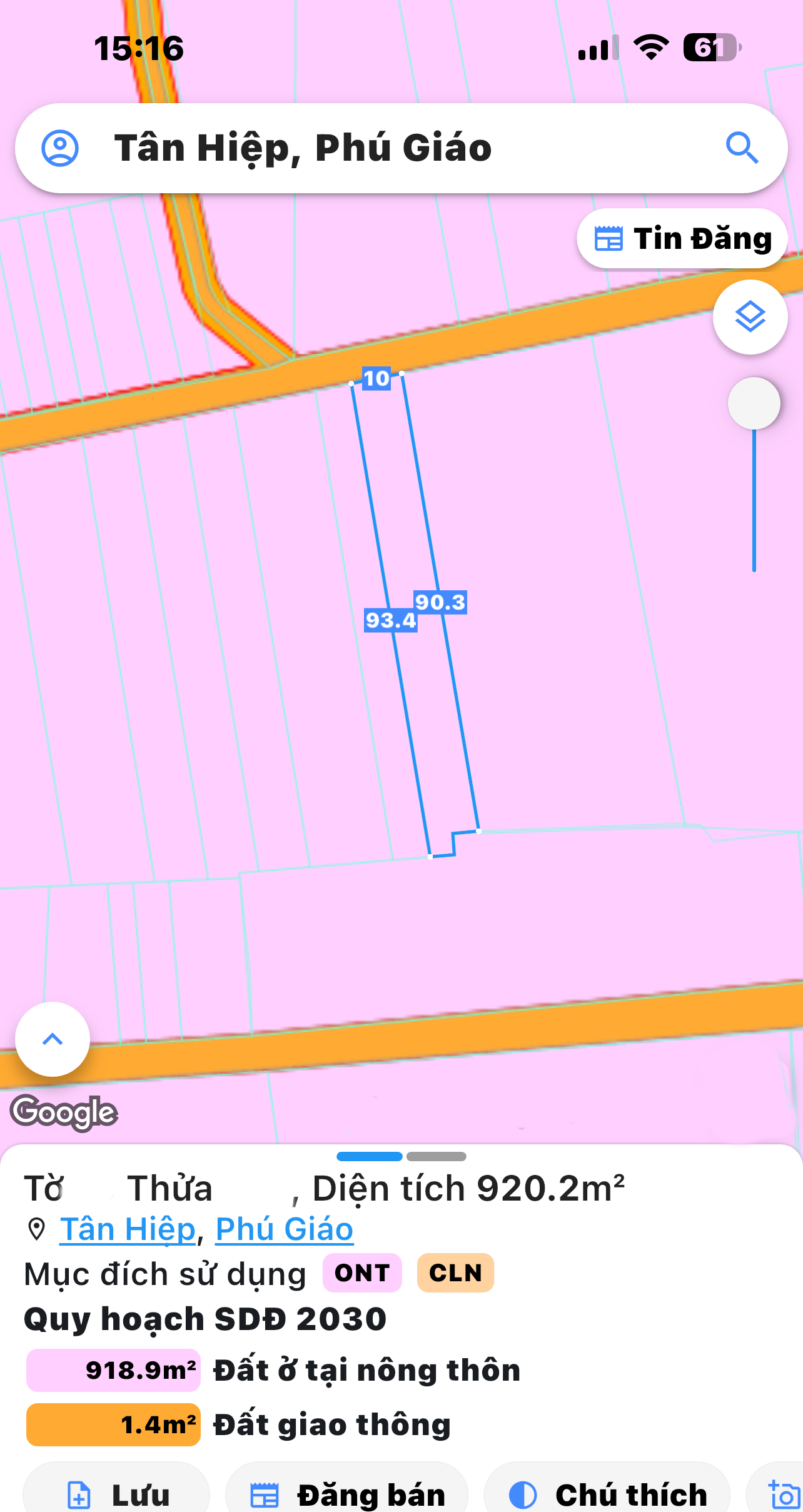Open Chú thích legend
Image resolution: width=803 pixels, height=1512 pixels.
[x=607, y=1493]
